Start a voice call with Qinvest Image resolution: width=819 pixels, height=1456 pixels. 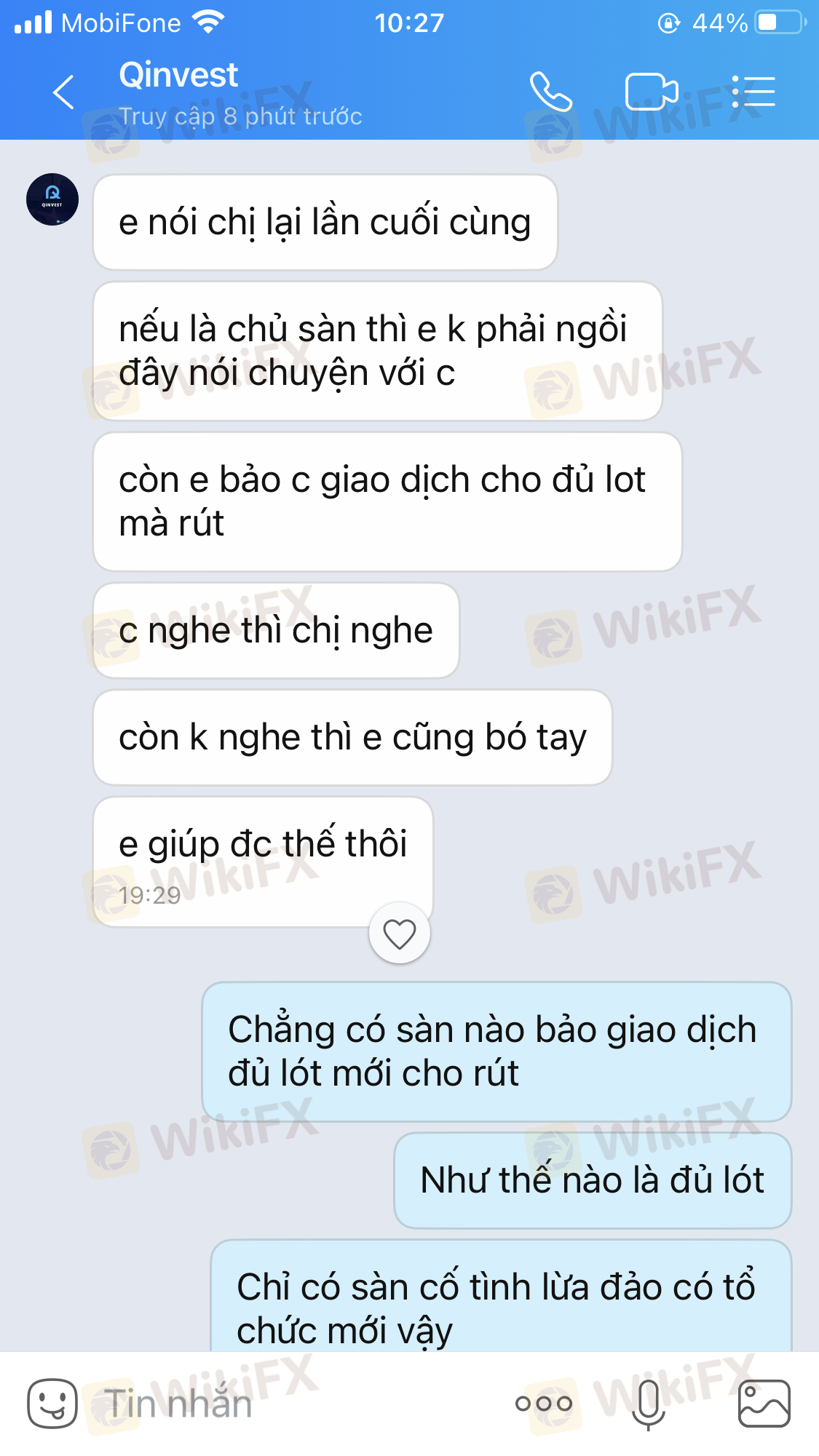[x=551, y=92]
